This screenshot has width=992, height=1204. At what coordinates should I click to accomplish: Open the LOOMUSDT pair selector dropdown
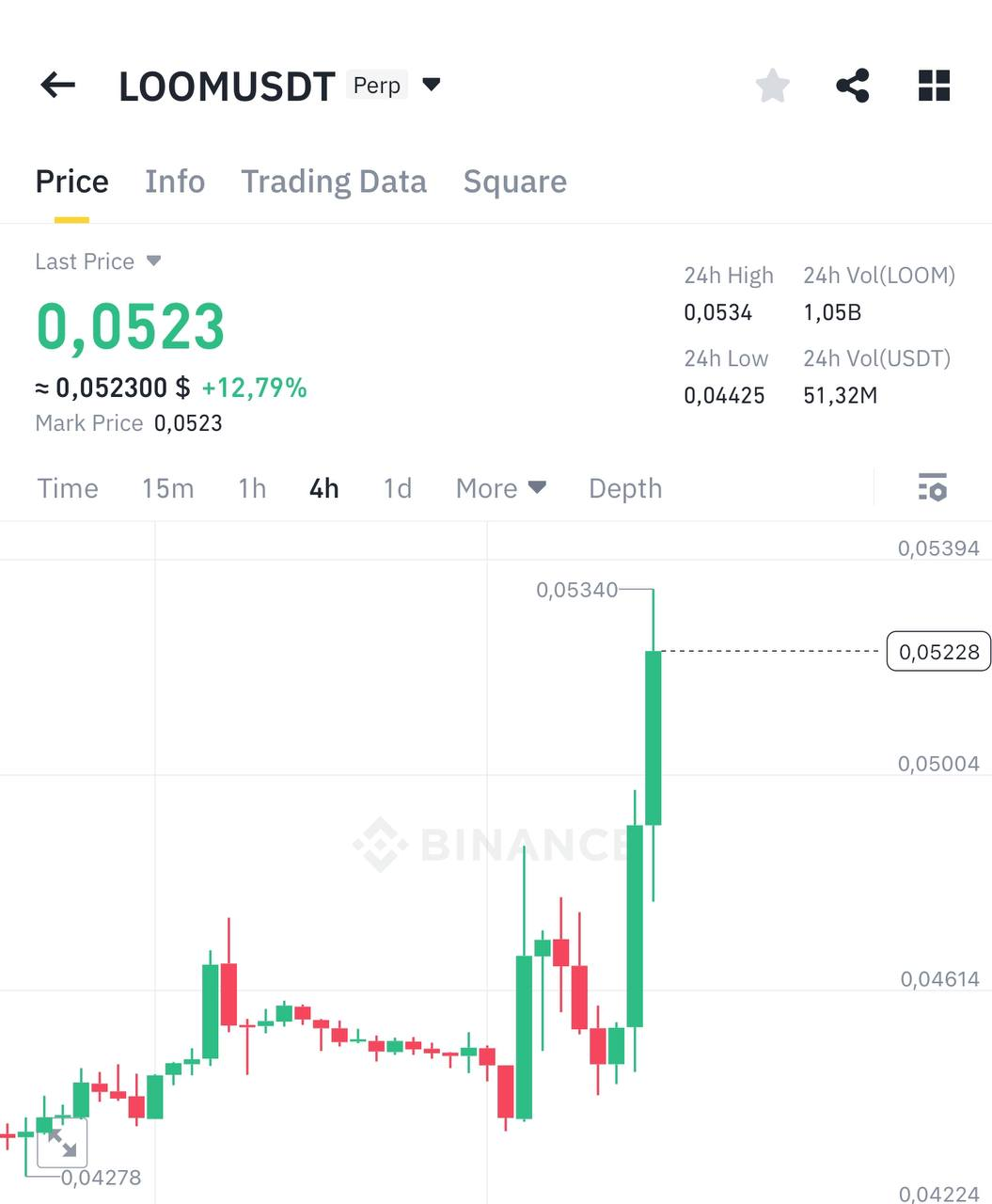(432, 85)
